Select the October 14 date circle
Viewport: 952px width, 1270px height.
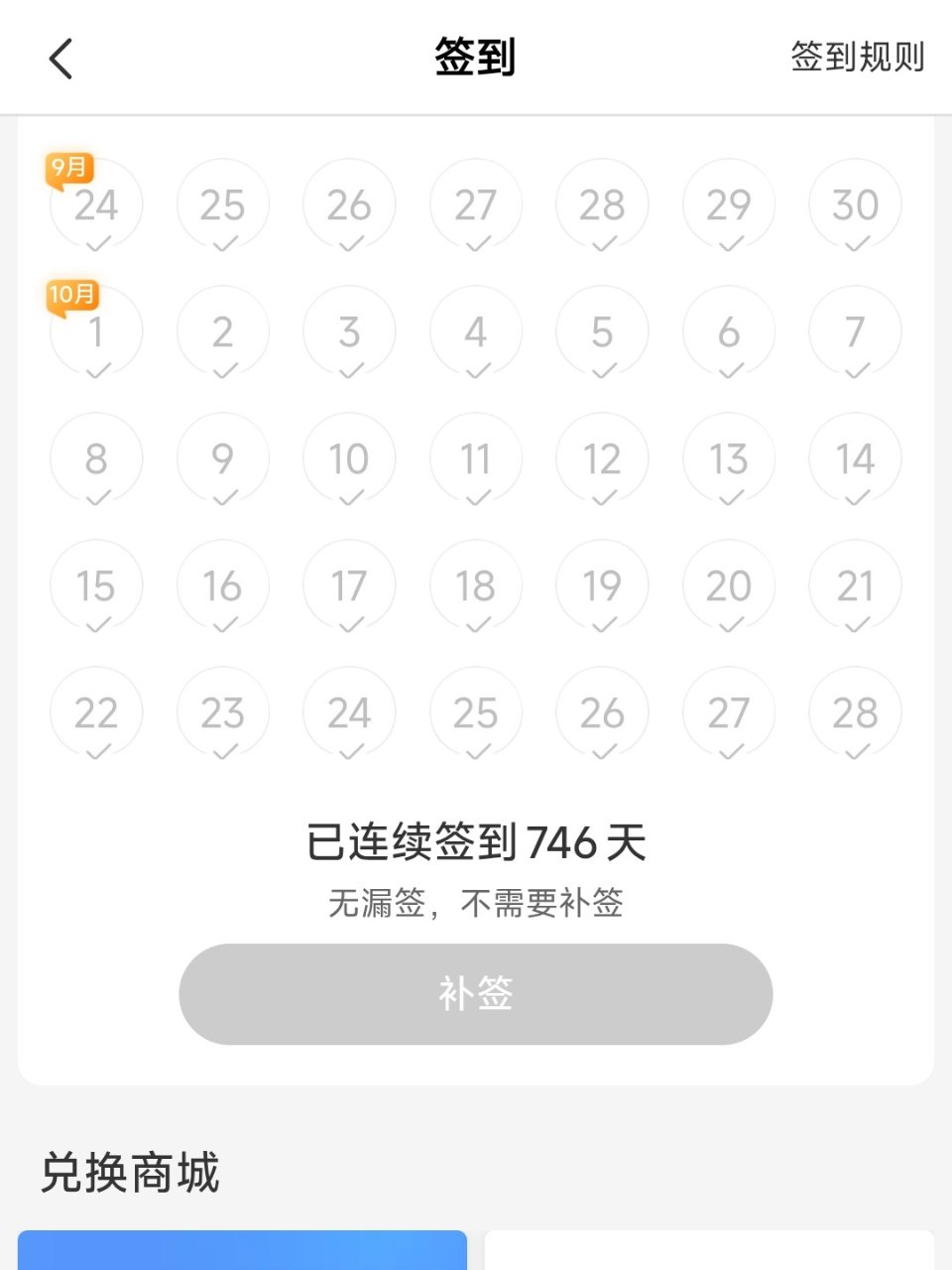point(855,458)
